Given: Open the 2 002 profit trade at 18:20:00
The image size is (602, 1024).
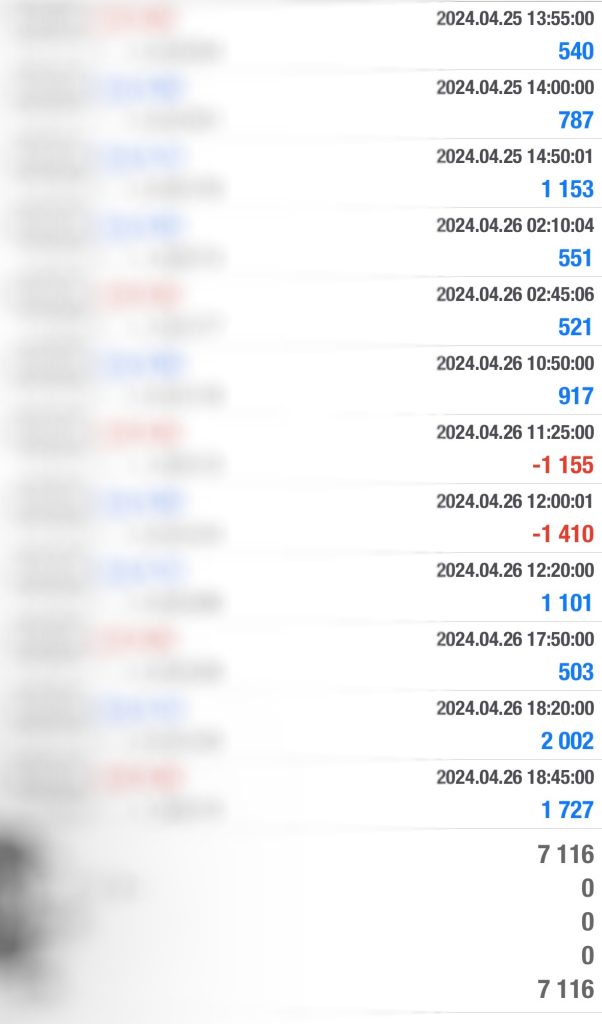Looking at the screenshot, I should 300,725.
